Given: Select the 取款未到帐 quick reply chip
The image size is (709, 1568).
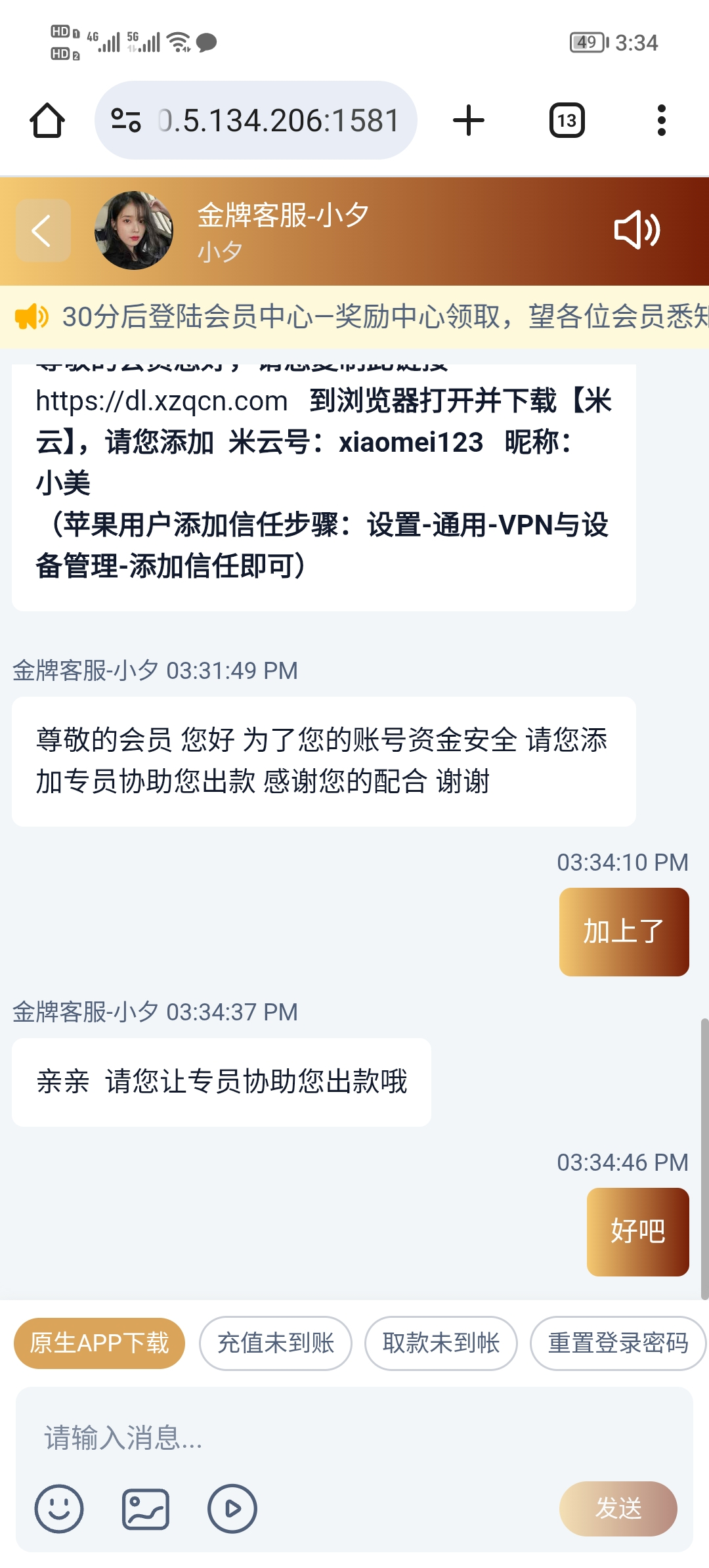Looking at the screenshot, I should (x=441, y=1343).
